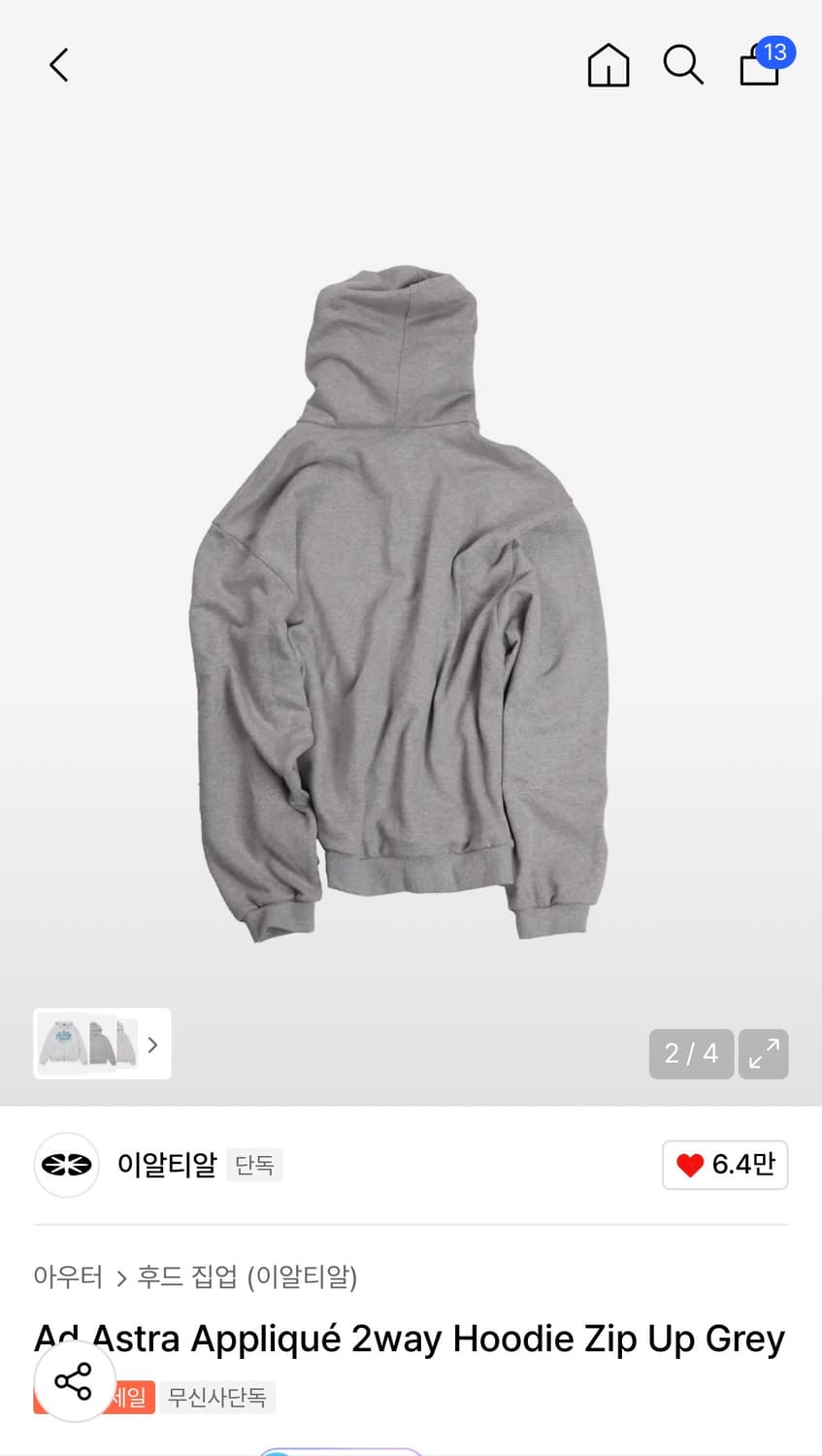Open the home screen icon
This screenshot has height=1456, width=822.
608,66
